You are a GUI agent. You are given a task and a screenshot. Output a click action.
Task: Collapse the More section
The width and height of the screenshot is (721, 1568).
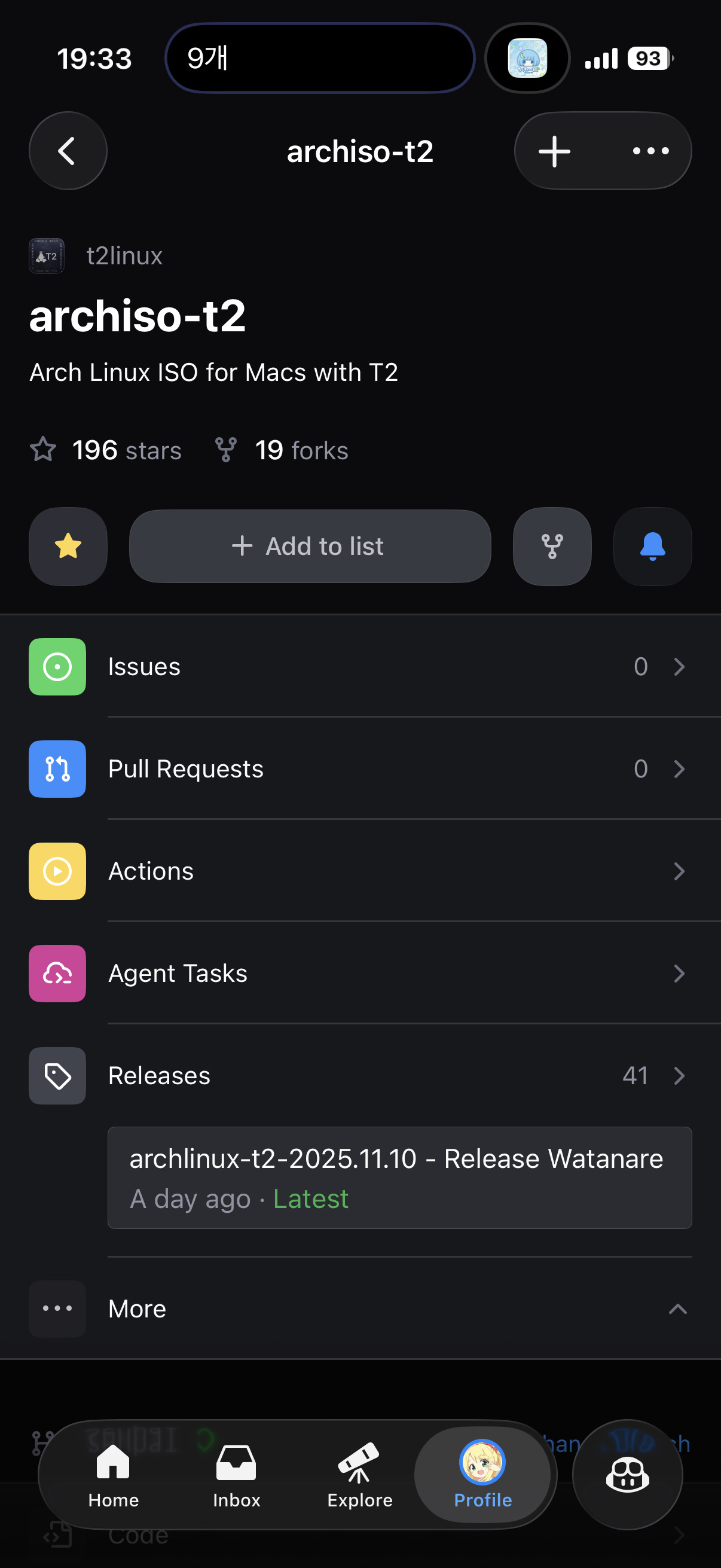click(359, 1308)
